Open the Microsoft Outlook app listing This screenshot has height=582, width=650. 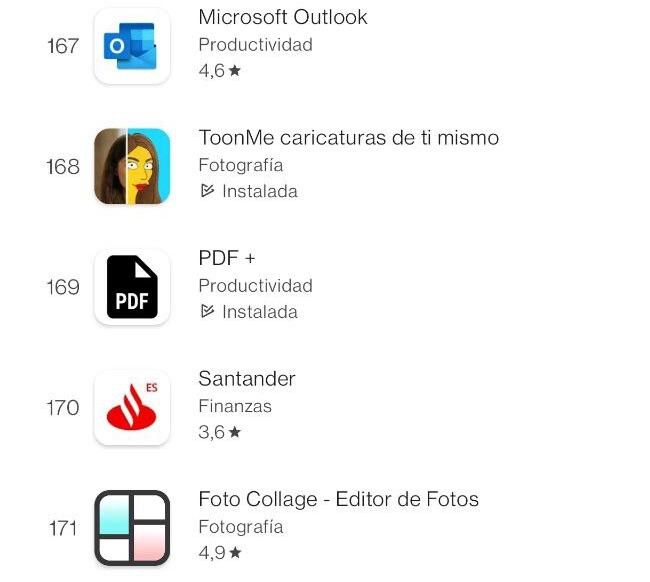283,18
